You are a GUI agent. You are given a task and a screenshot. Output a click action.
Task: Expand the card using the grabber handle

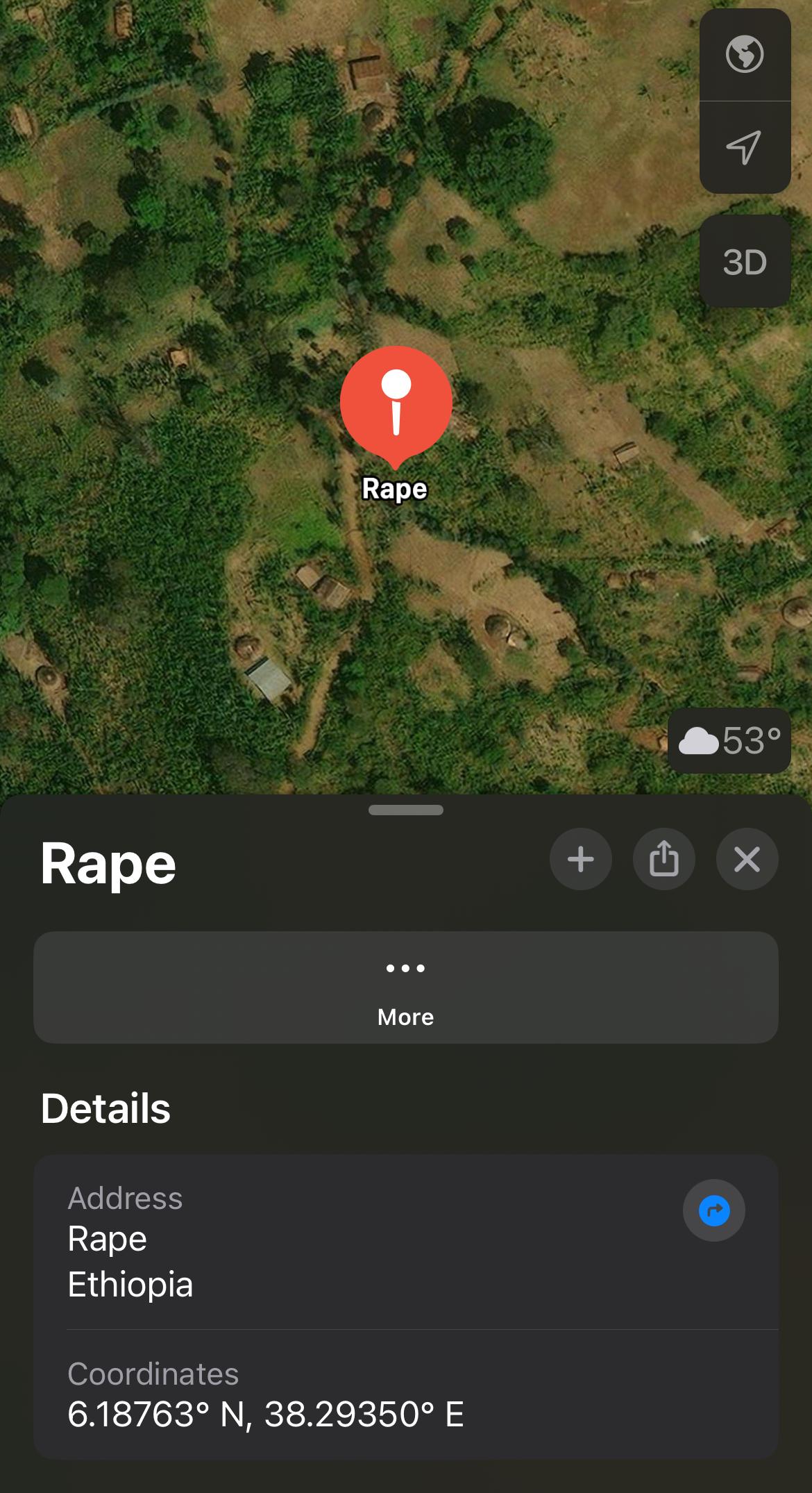[x=406, y=810]
